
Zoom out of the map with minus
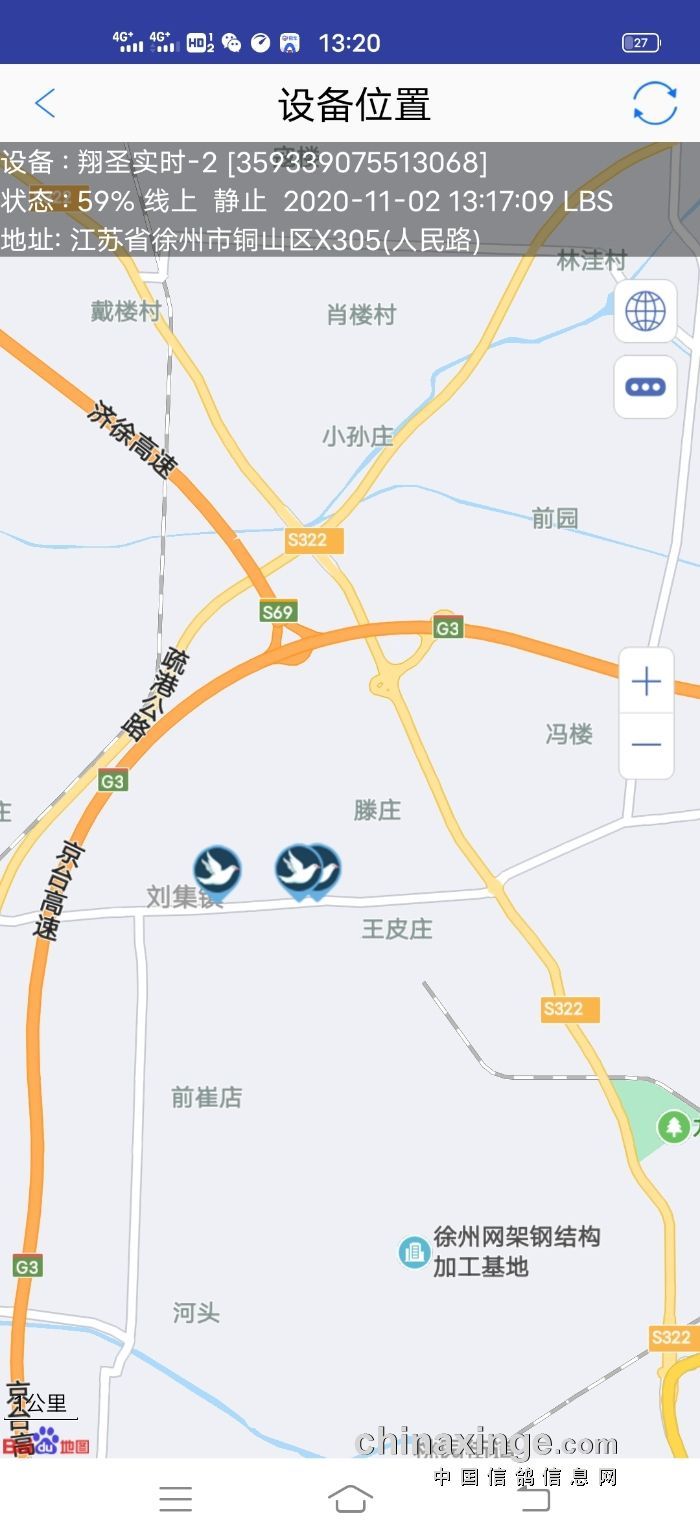tap(647, 745)
